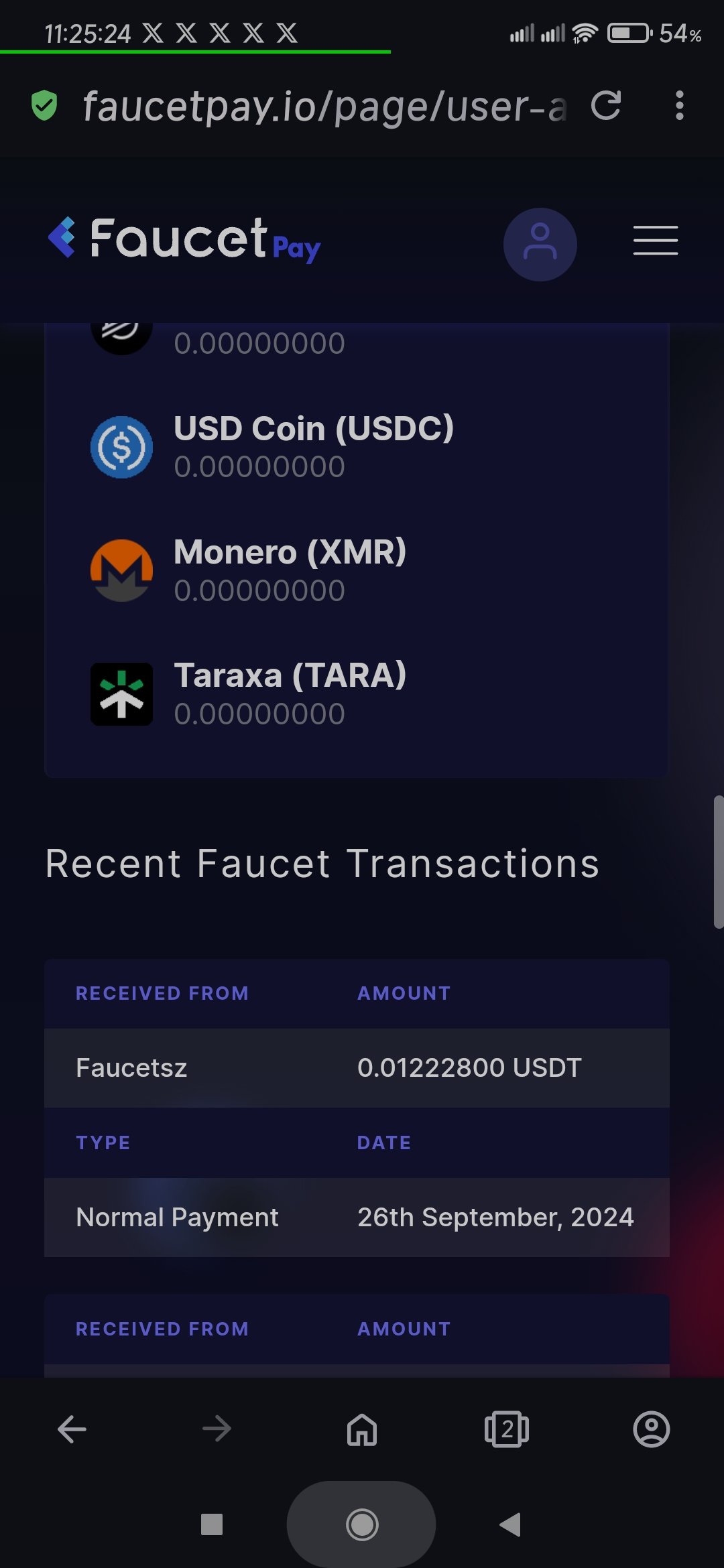Open the browser profile icon
724x1568 pixels.
tap(651, 1429)
